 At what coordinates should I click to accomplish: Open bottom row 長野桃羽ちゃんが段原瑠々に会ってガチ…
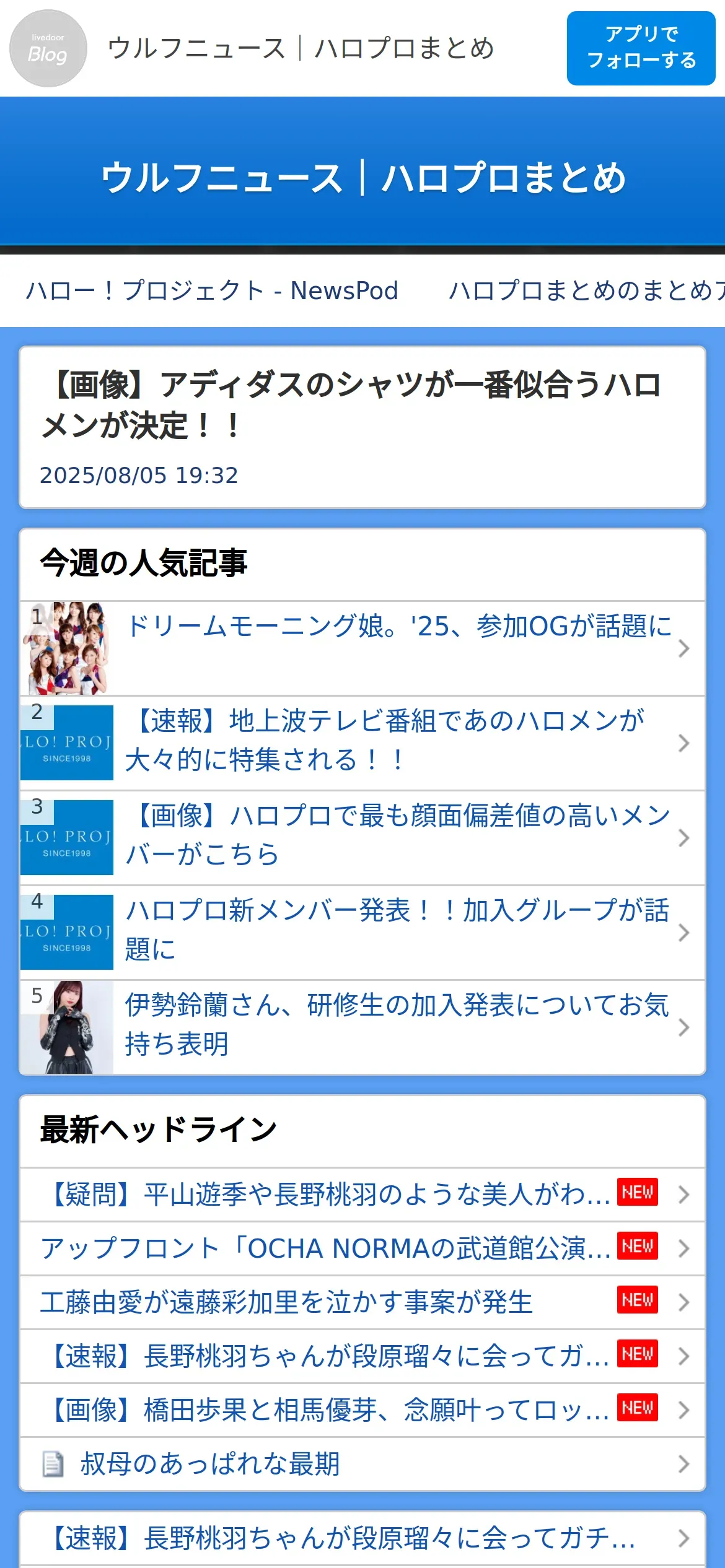(x=362, y=1538)
